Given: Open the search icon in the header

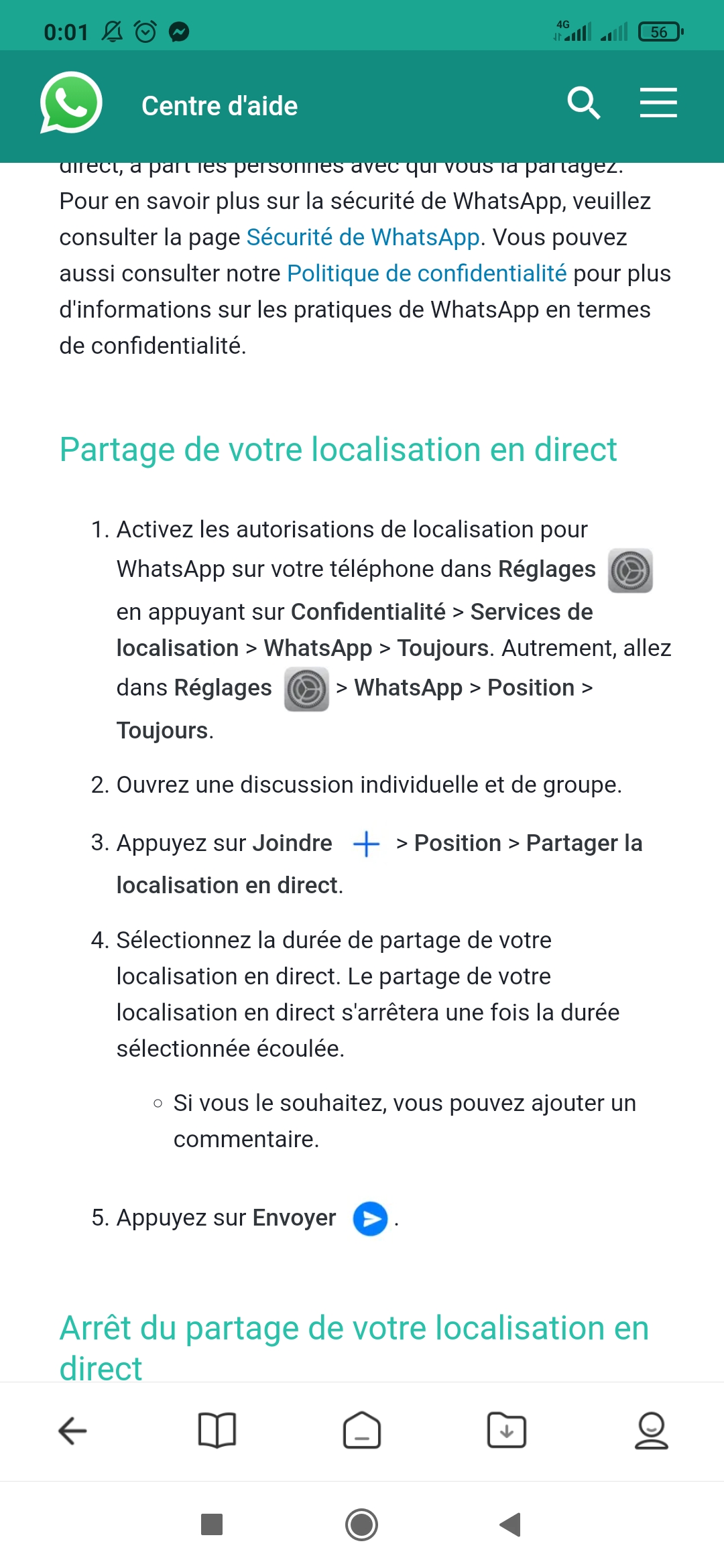Looking at the screenshot, I should (x=583, y=103).
